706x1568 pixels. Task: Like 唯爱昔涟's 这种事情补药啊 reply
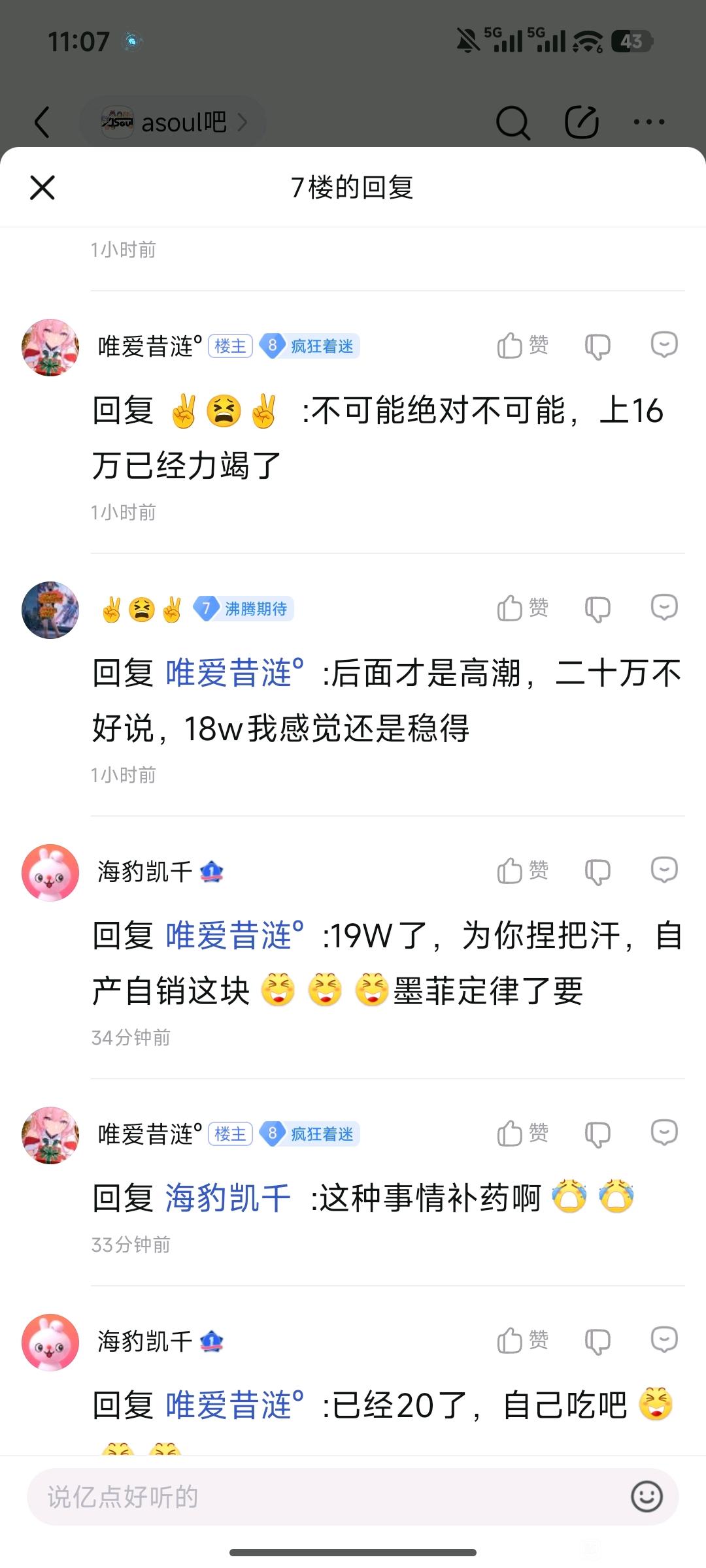coord(522,1133)
